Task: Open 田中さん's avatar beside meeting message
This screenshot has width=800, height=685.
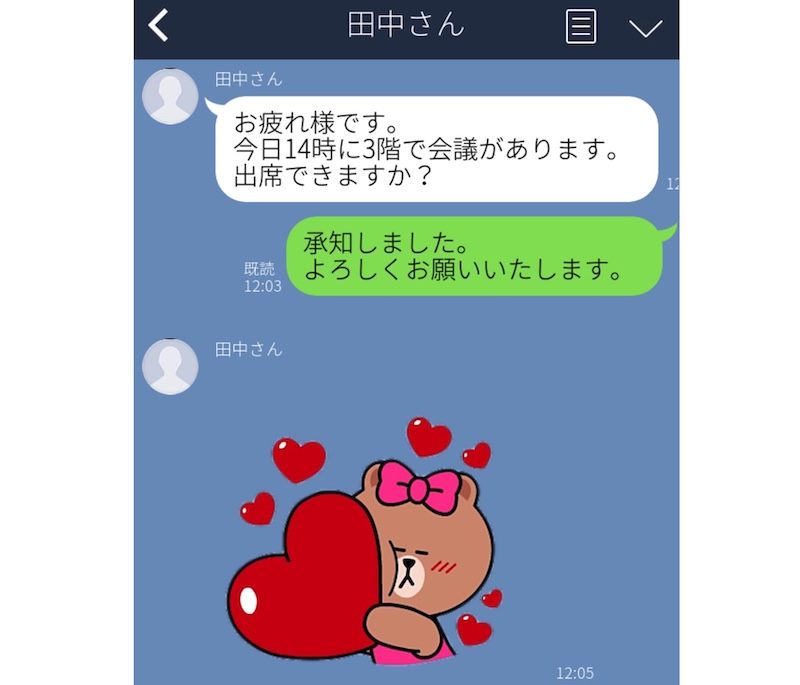Action: click(x=170, y=97)
